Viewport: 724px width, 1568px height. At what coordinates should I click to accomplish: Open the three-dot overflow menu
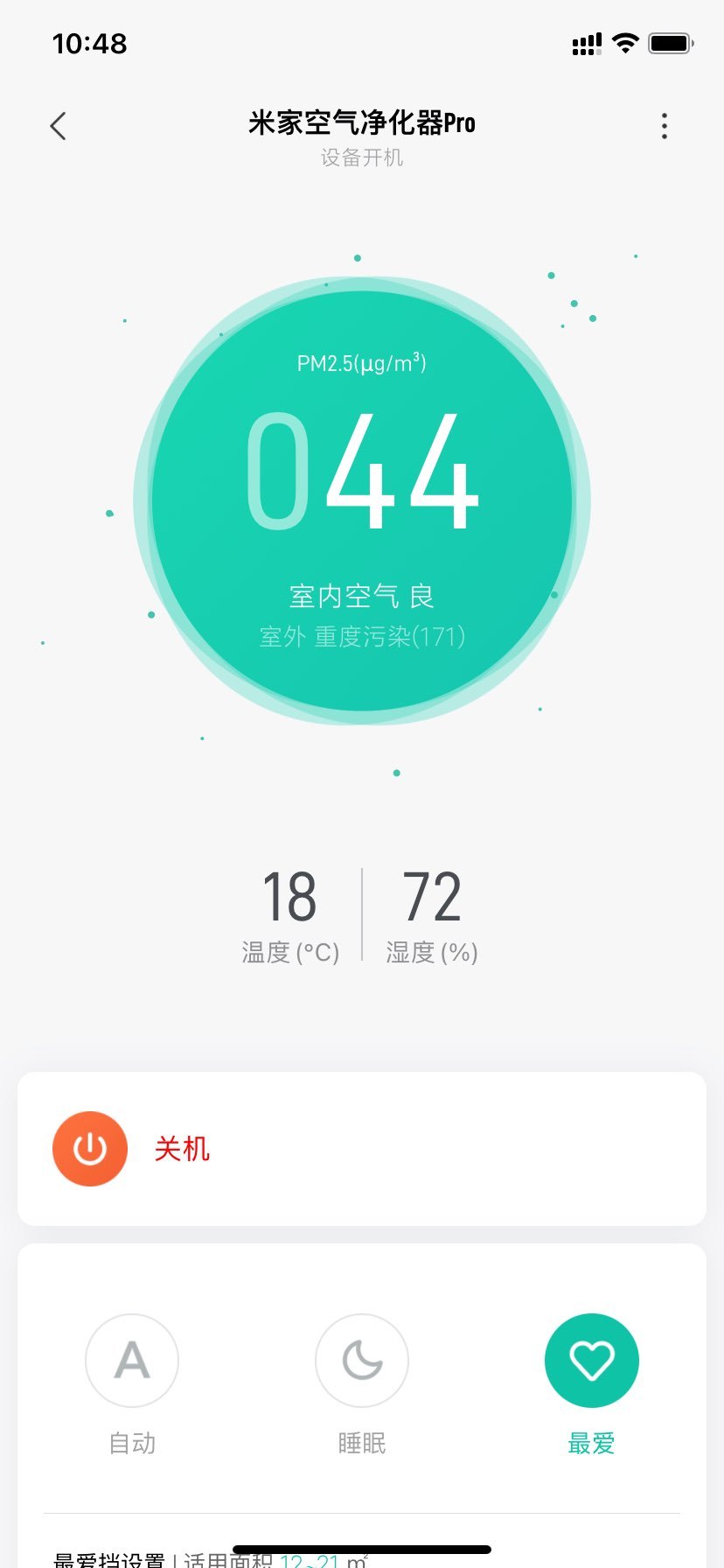(665, 126)
